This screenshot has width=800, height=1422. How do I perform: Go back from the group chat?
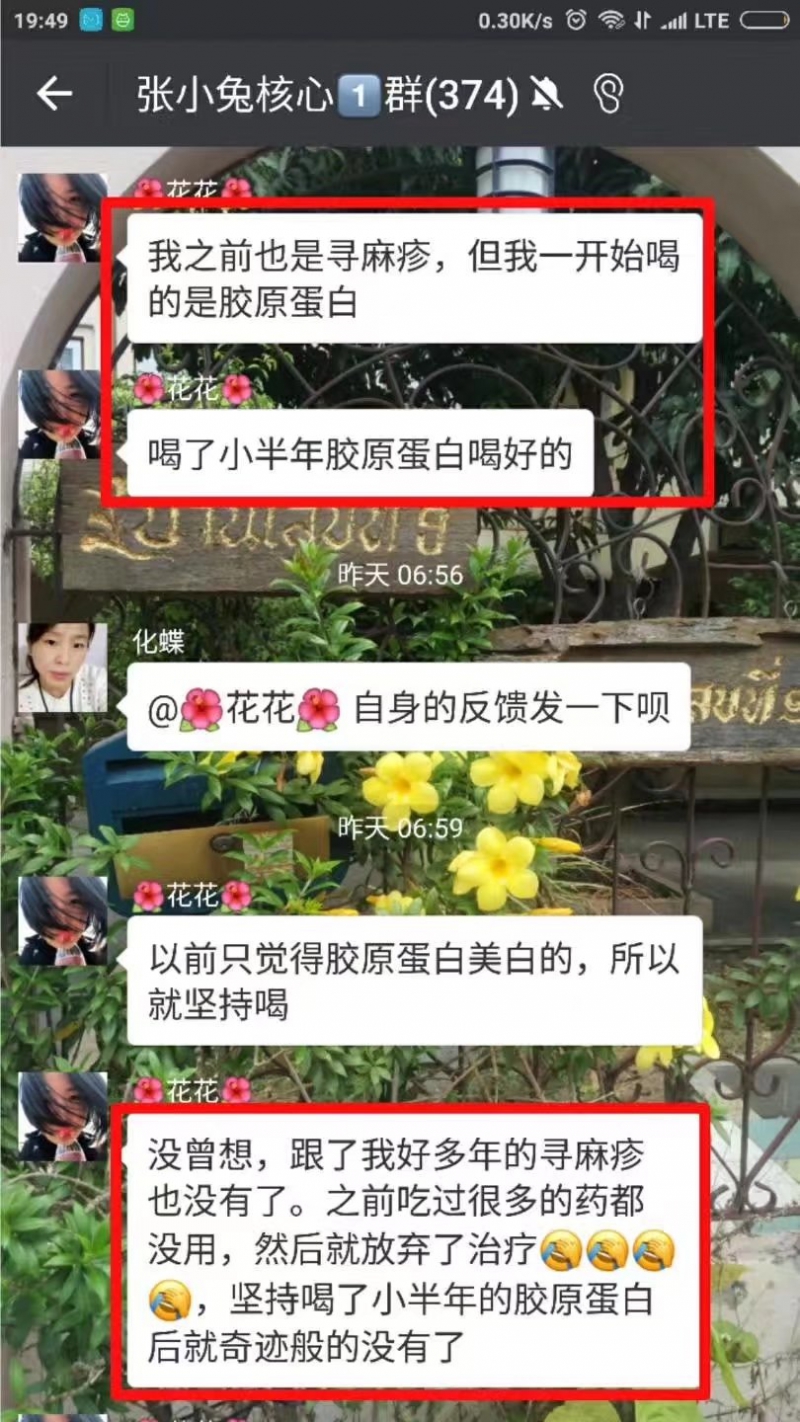coord(55,94)
